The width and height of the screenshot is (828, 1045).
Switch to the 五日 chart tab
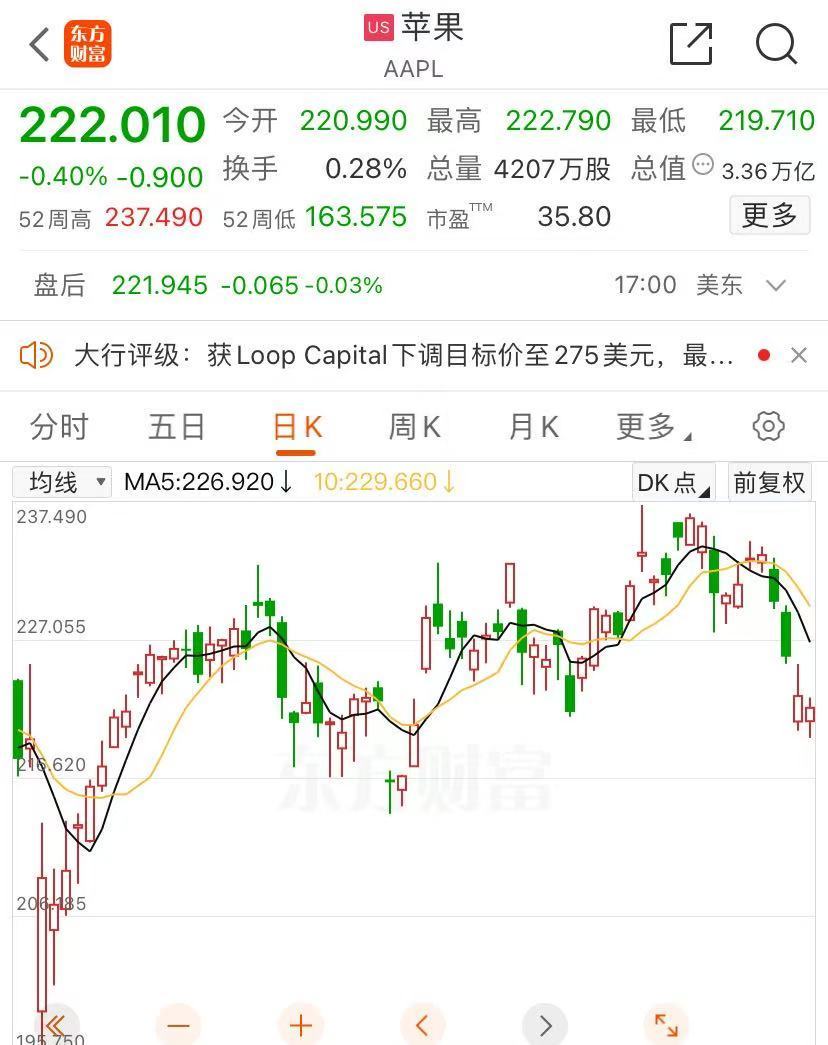[x=177, y=427]
